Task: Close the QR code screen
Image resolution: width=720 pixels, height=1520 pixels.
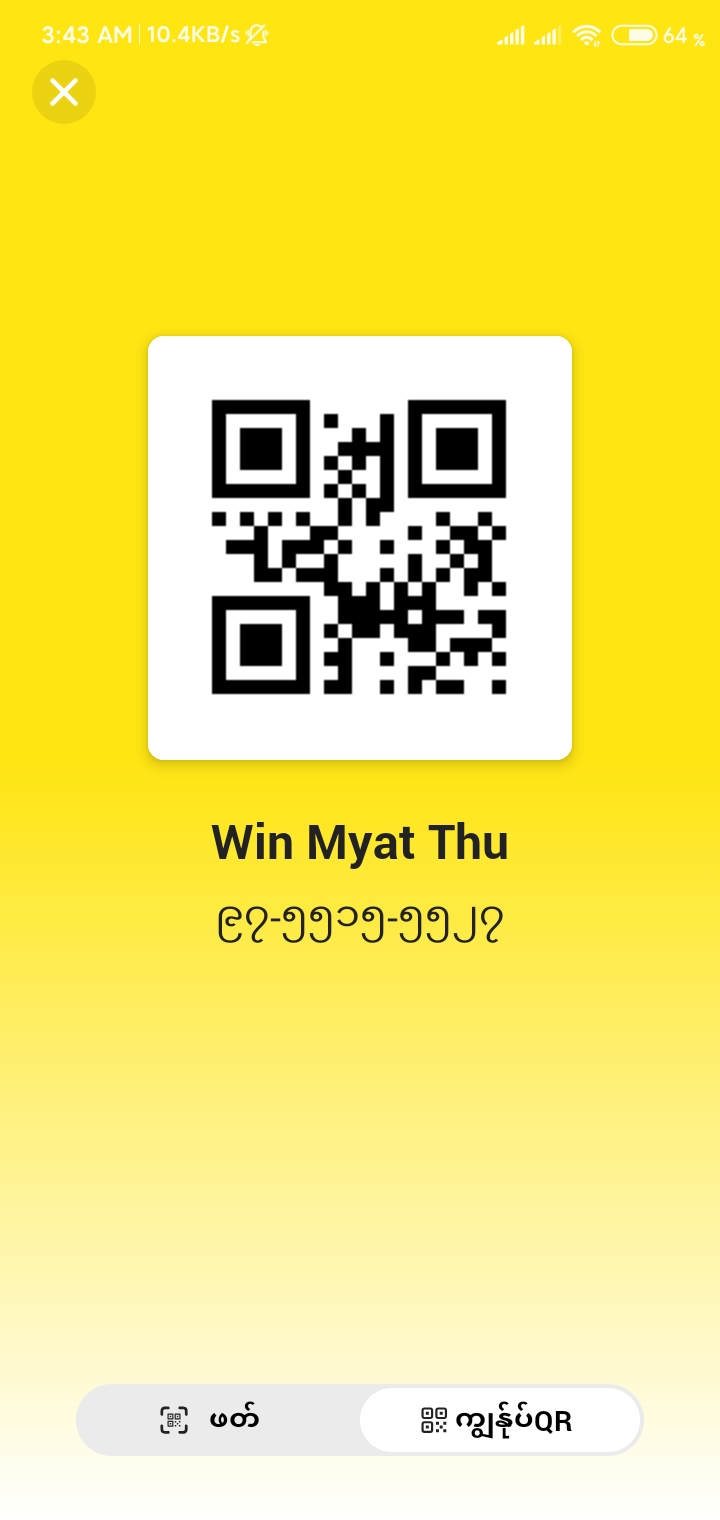Action: pyautogui.click(x=64, y=92)
